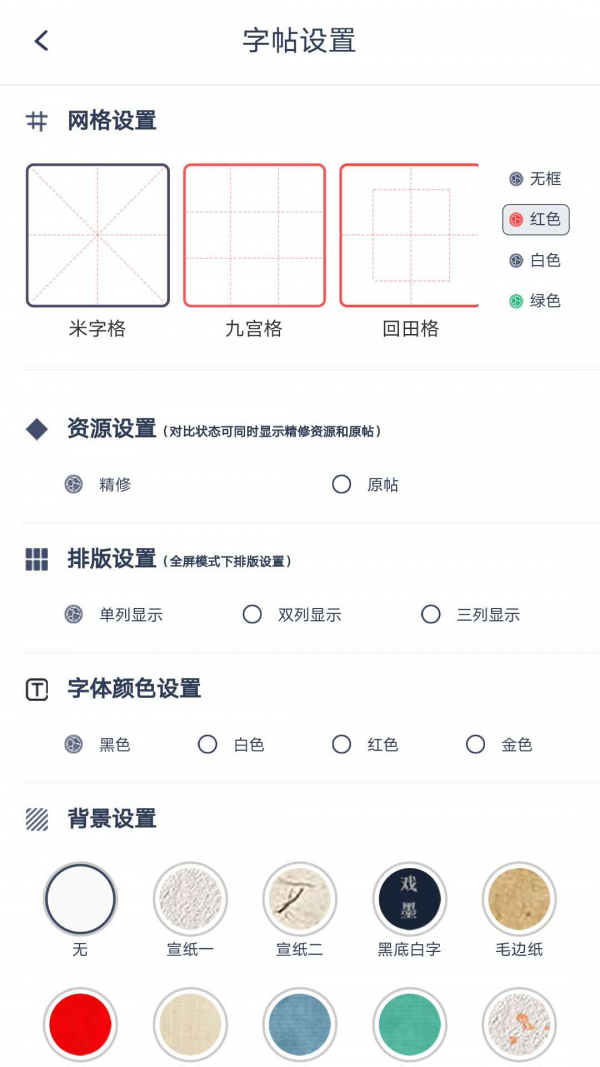Select 原帖 as resource type
The height and width of the screenshot is (1067, 600).
[x=342, y=485]
